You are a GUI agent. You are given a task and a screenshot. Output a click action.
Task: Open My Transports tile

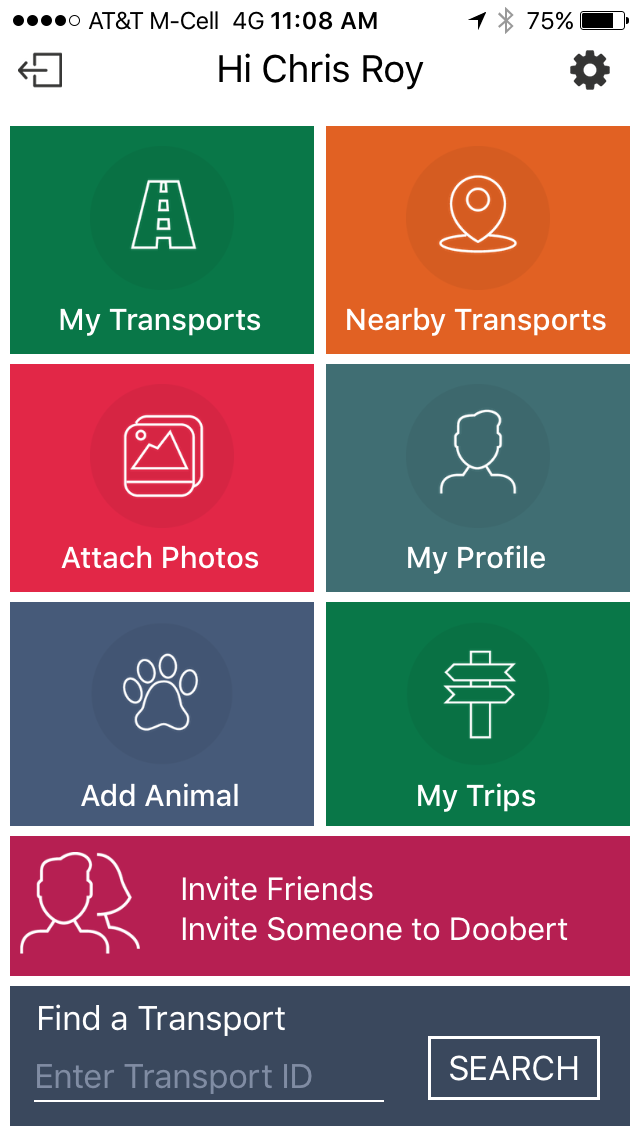pos(162,240)
